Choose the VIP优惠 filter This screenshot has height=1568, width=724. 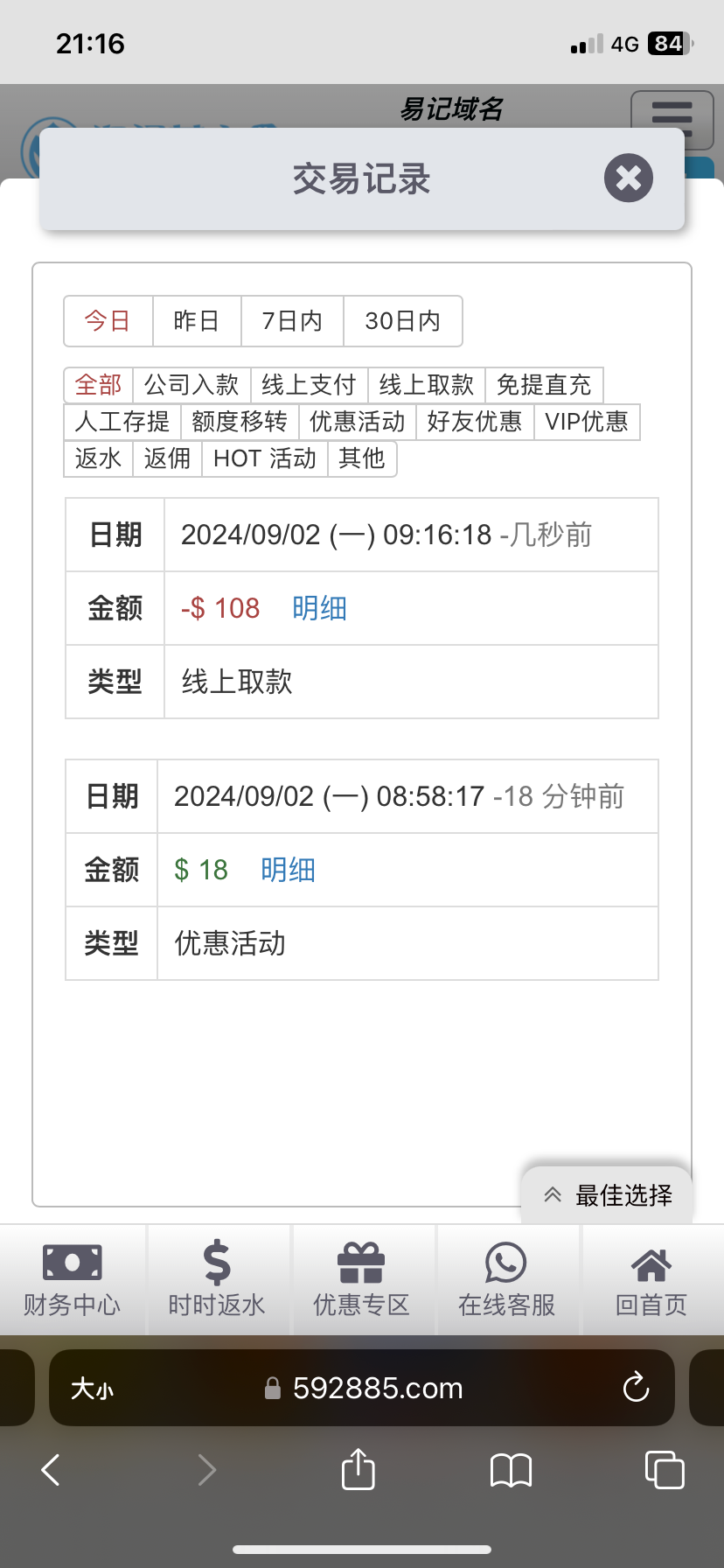coord(587,422)
